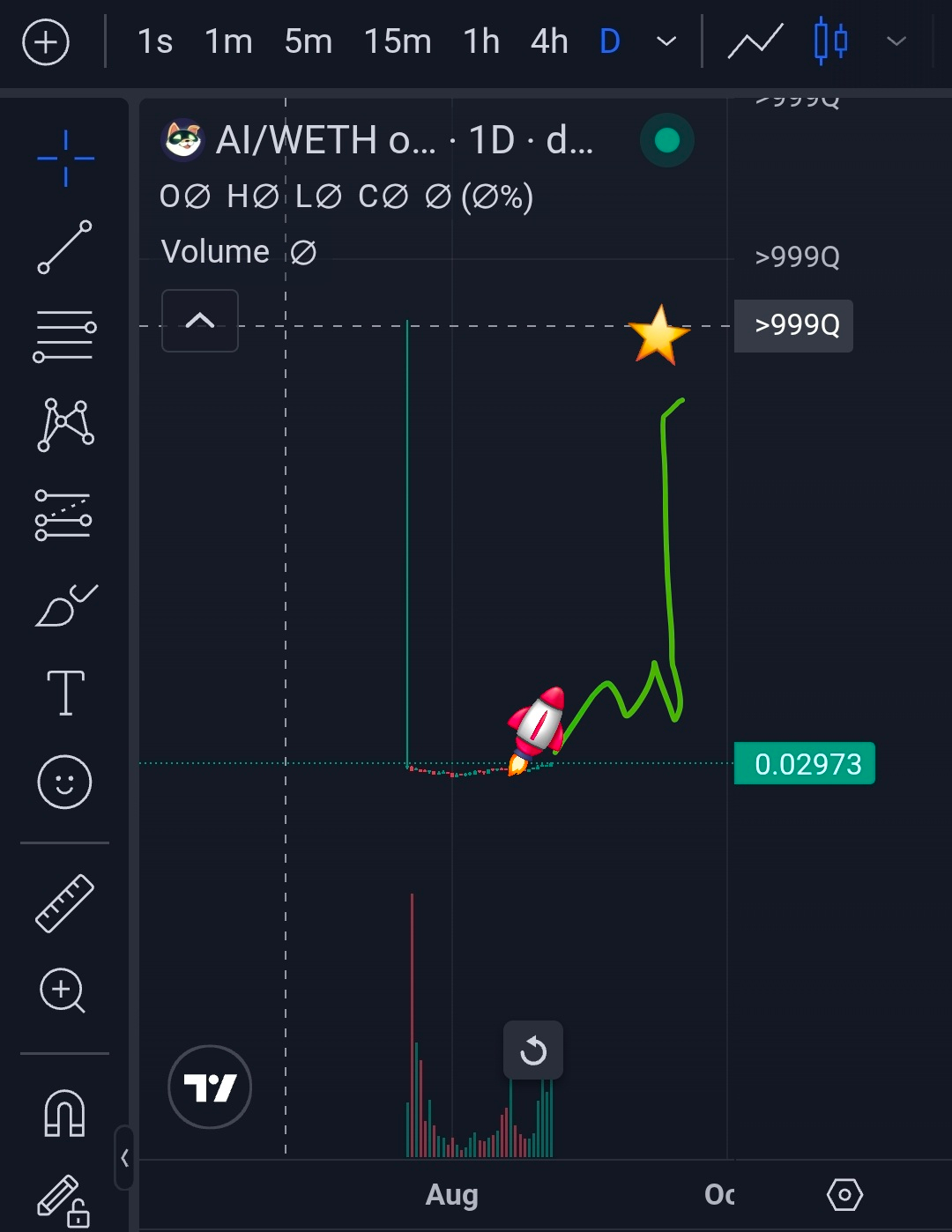
Task: Select the 1h timeframe
Action: click(481, 41)
